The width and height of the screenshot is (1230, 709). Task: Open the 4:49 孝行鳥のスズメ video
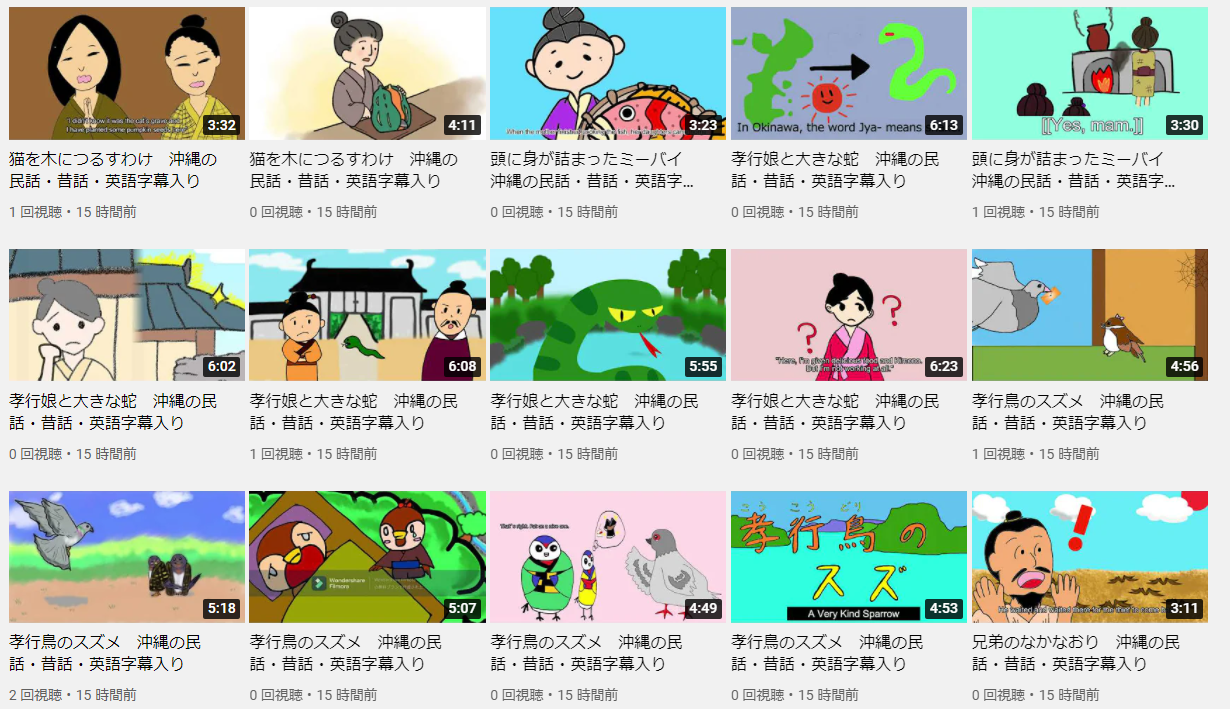(608, 557)
